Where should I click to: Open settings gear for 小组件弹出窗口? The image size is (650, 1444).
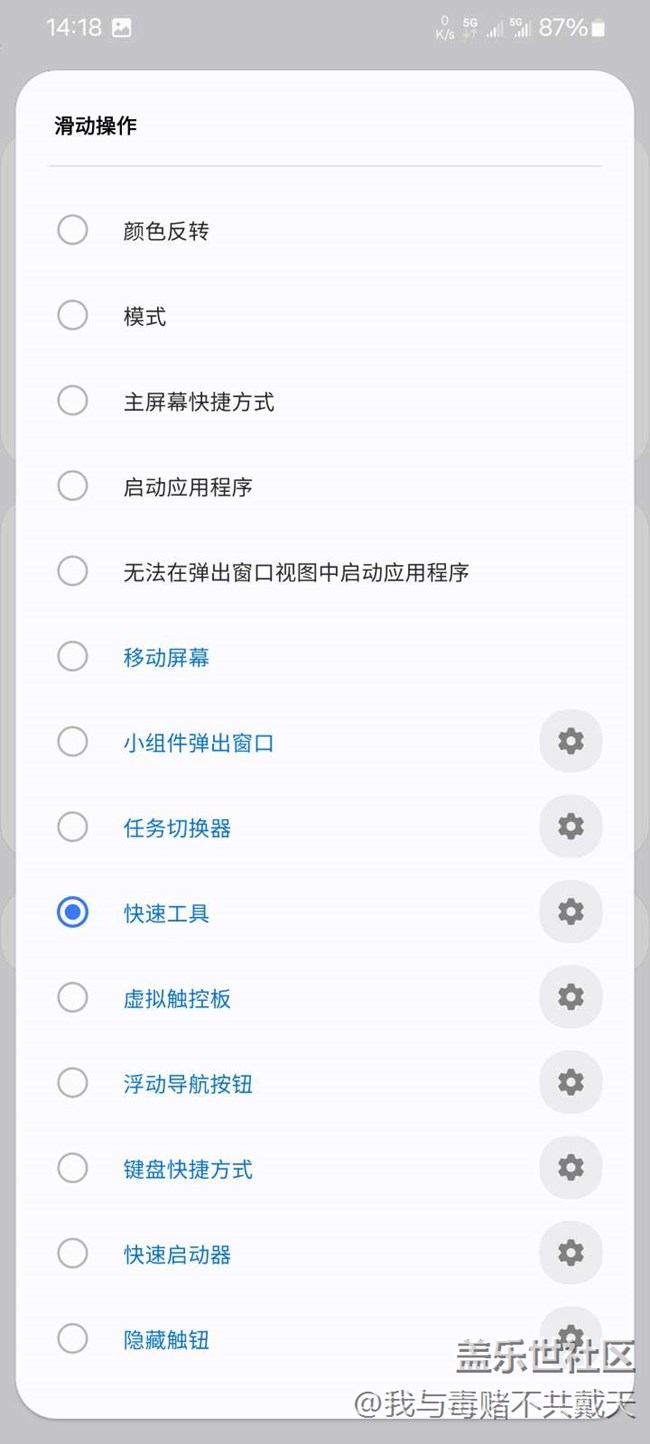(571, 741)
